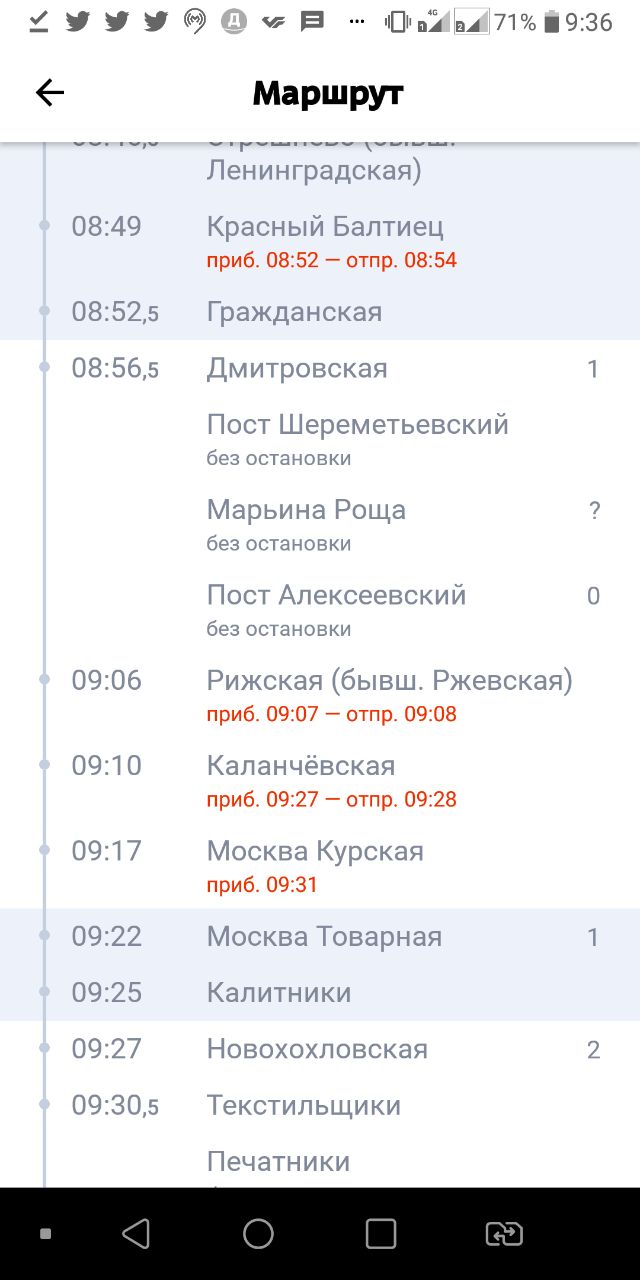Select the Текстильщики stop

pos(320,1106)
